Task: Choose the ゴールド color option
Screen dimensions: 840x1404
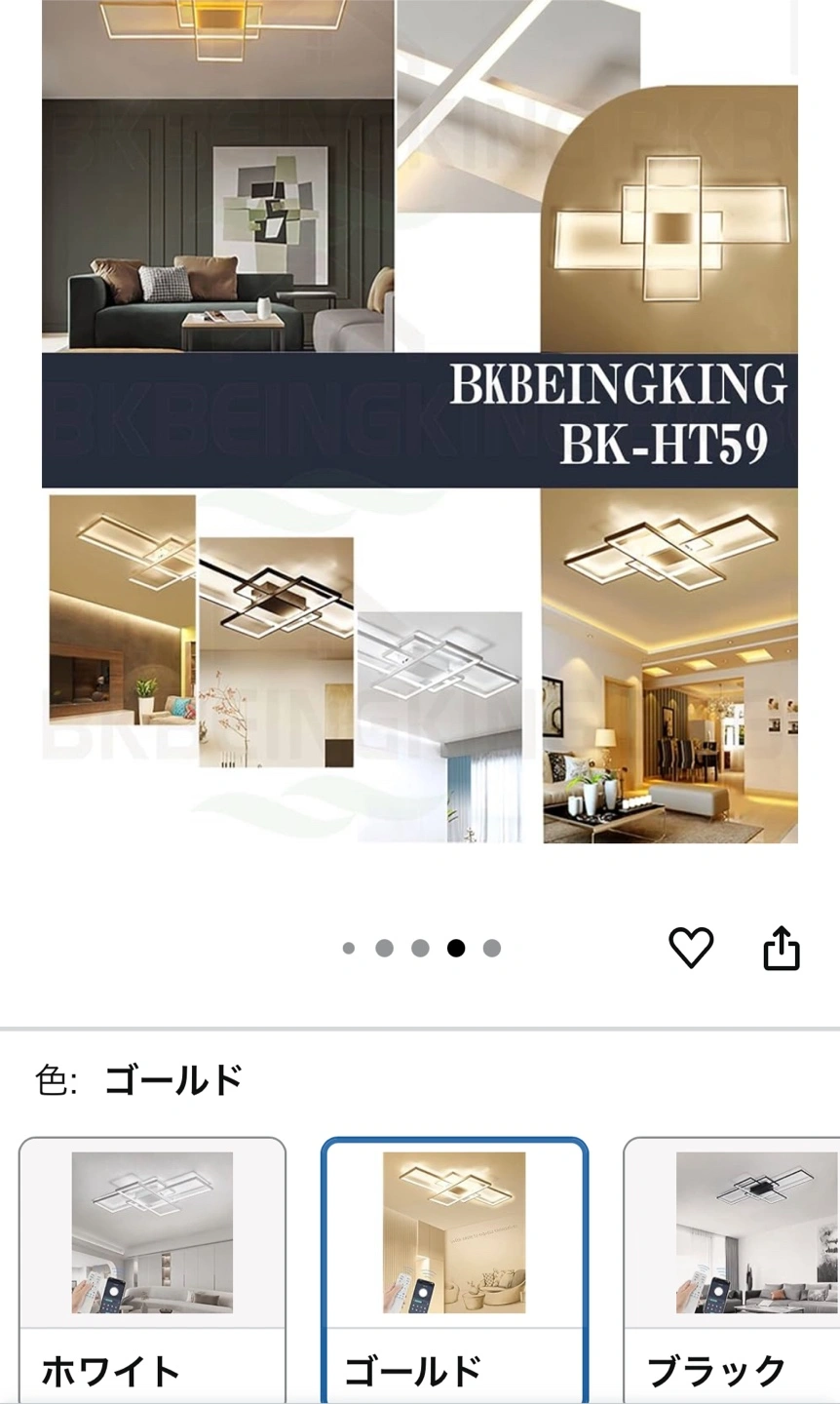Action: [x=454, y=1267]
